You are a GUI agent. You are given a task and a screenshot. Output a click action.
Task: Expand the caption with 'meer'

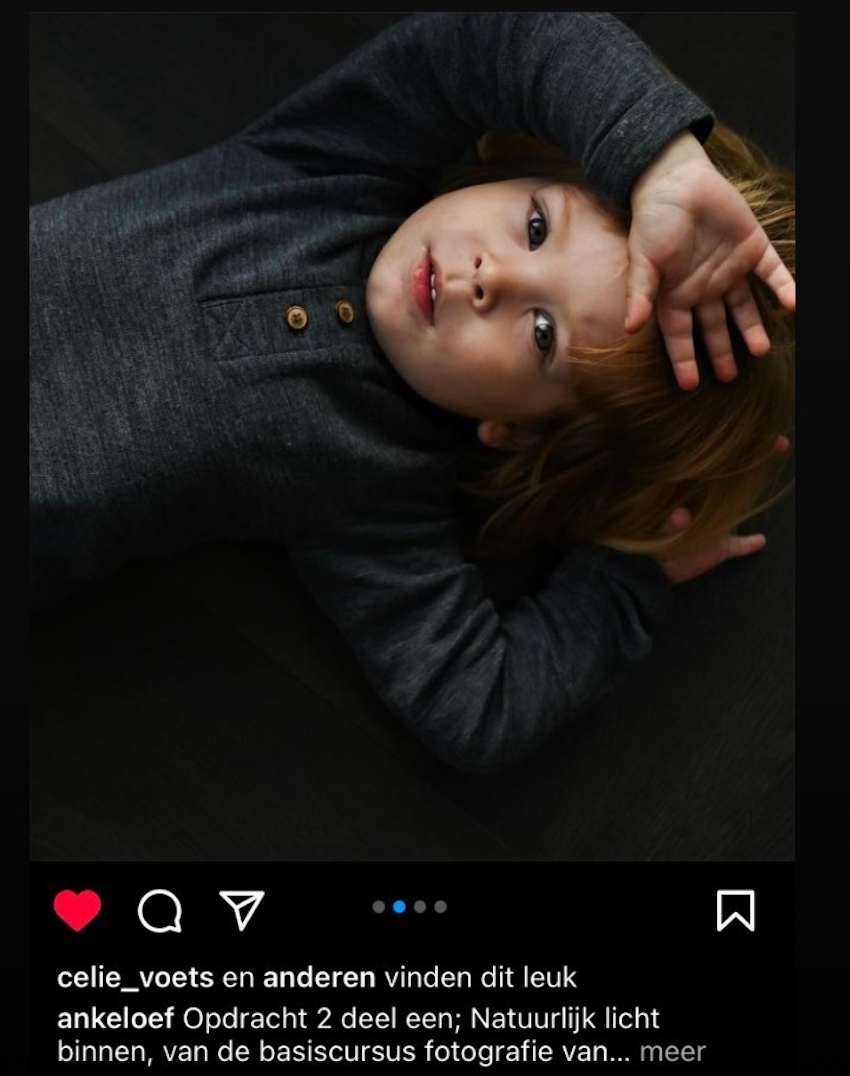click(672, 1051)
